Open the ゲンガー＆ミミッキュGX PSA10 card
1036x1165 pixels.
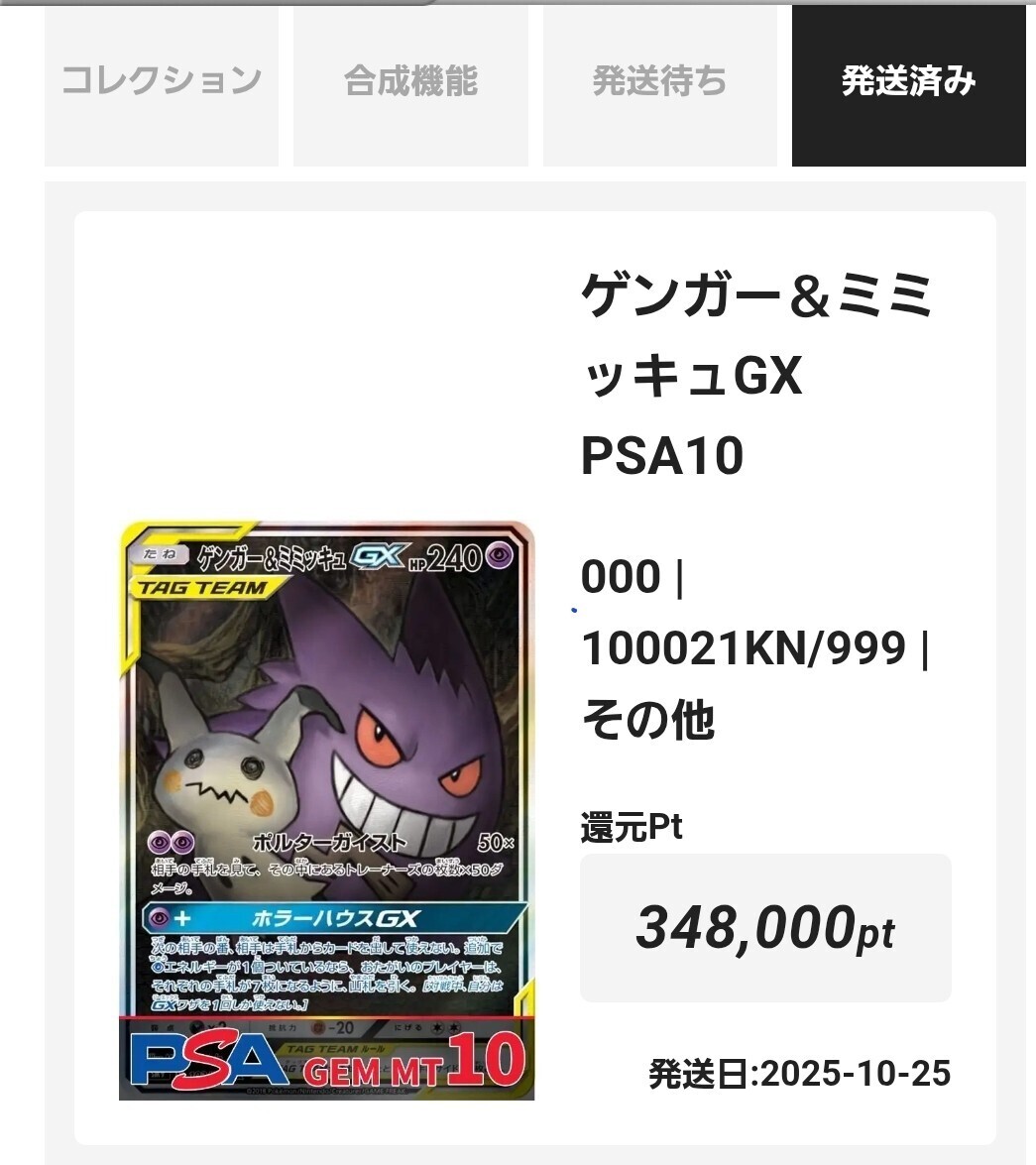click(326, 810)
